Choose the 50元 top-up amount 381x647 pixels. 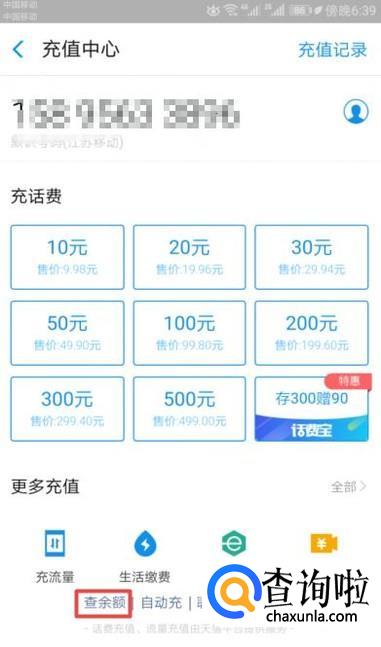(x=67, y=333)
